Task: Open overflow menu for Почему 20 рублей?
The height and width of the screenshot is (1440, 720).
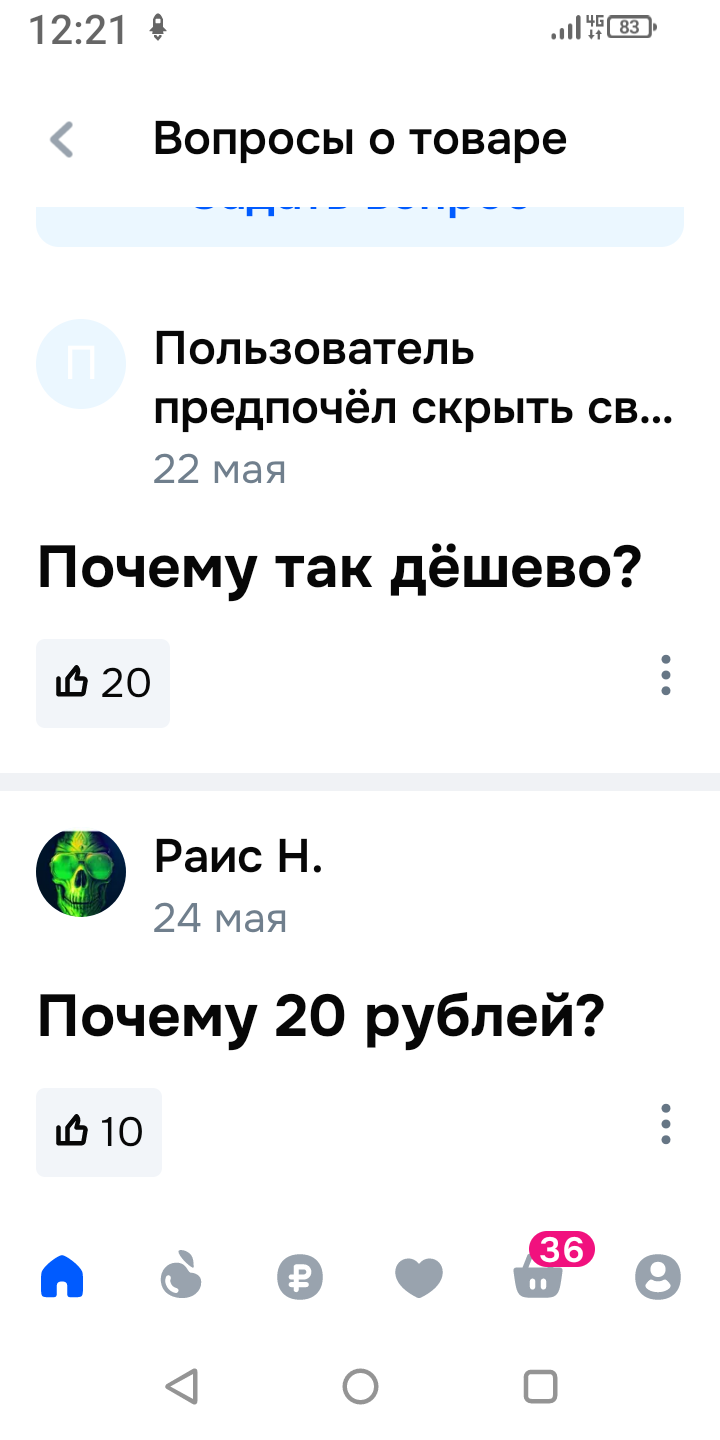Action: point(666,1125)
